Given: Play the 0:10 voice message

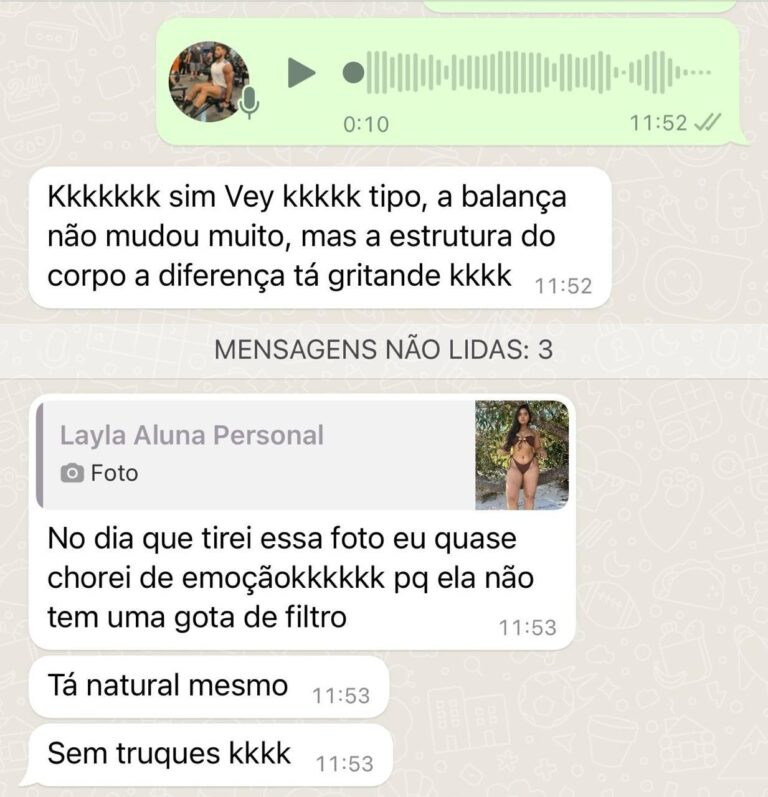Looking at the screenshot, I should [x=300, y=73].
